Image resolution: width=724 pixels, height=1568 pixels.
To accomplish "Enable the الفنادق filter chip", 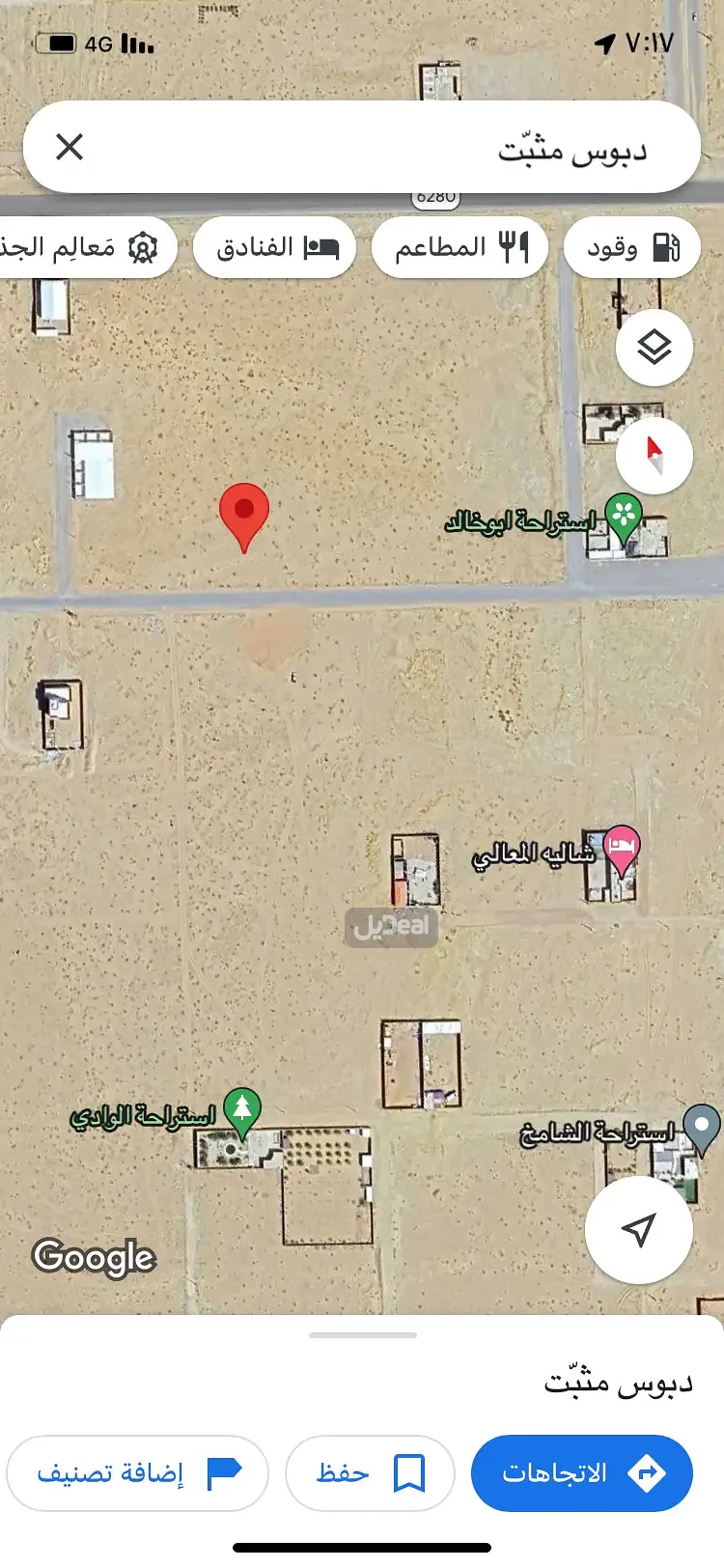I will coord(274,247).
